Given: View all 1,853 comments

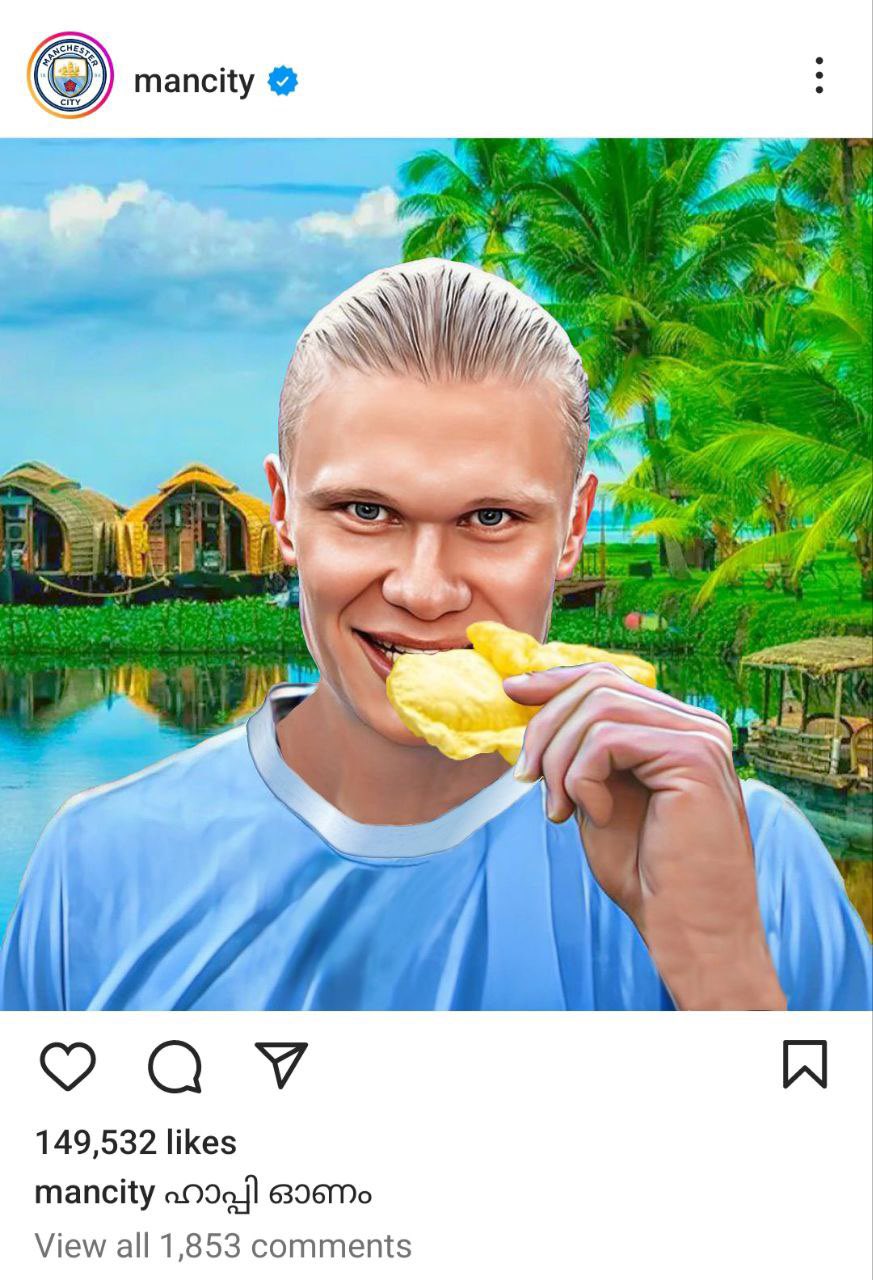Looking at the screenshot, I should 223,1246.
